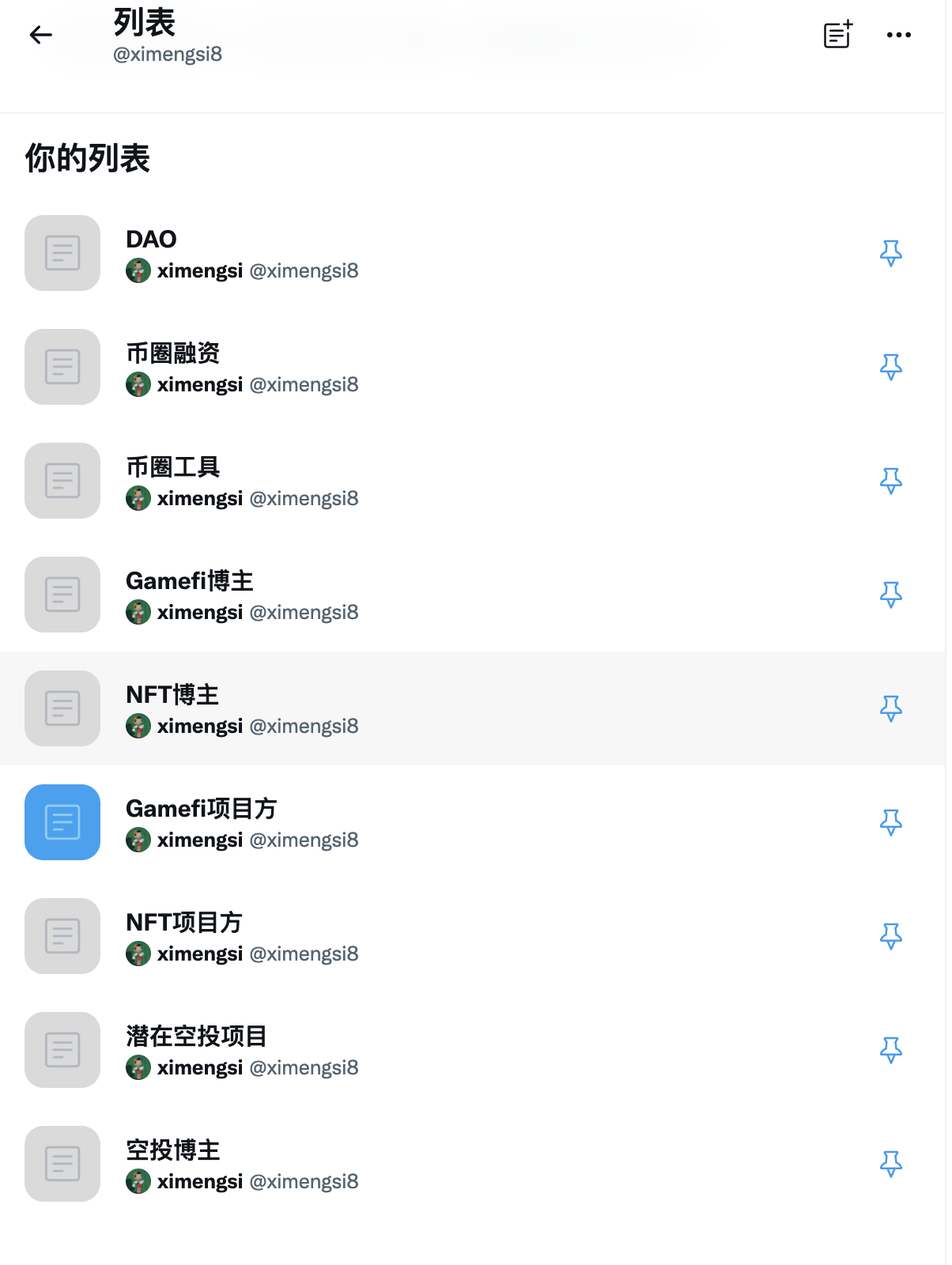The width and height of the screenshot is (952, 1265).
Task: Pin the 潜在空投项目 list
Action: 890,1050
